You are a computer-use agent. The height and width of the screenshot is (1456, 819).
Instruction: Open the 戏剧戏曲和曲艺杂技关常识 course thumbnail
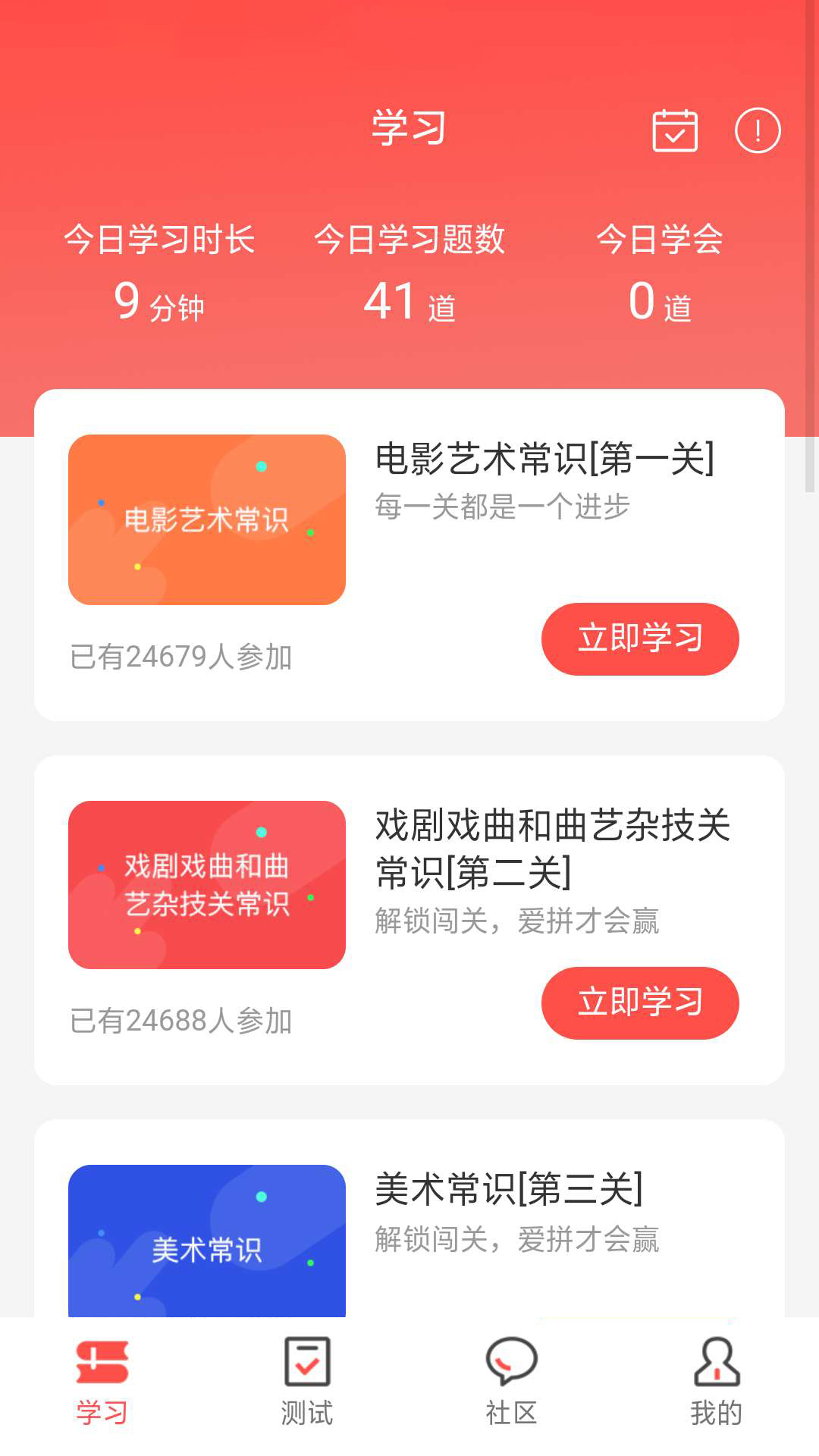(207, 884)
